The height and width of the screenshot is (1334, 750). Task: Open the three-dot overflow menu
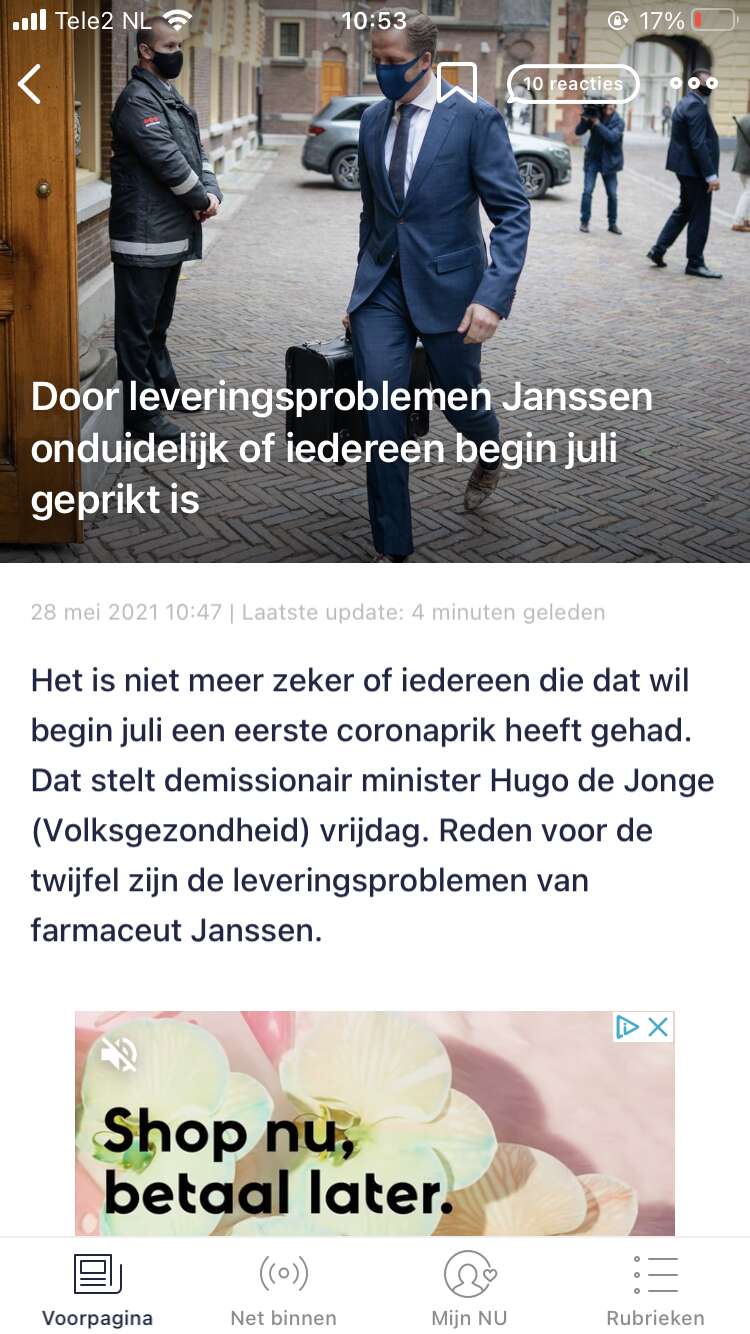pyautogui.click(x=694, y=84)
